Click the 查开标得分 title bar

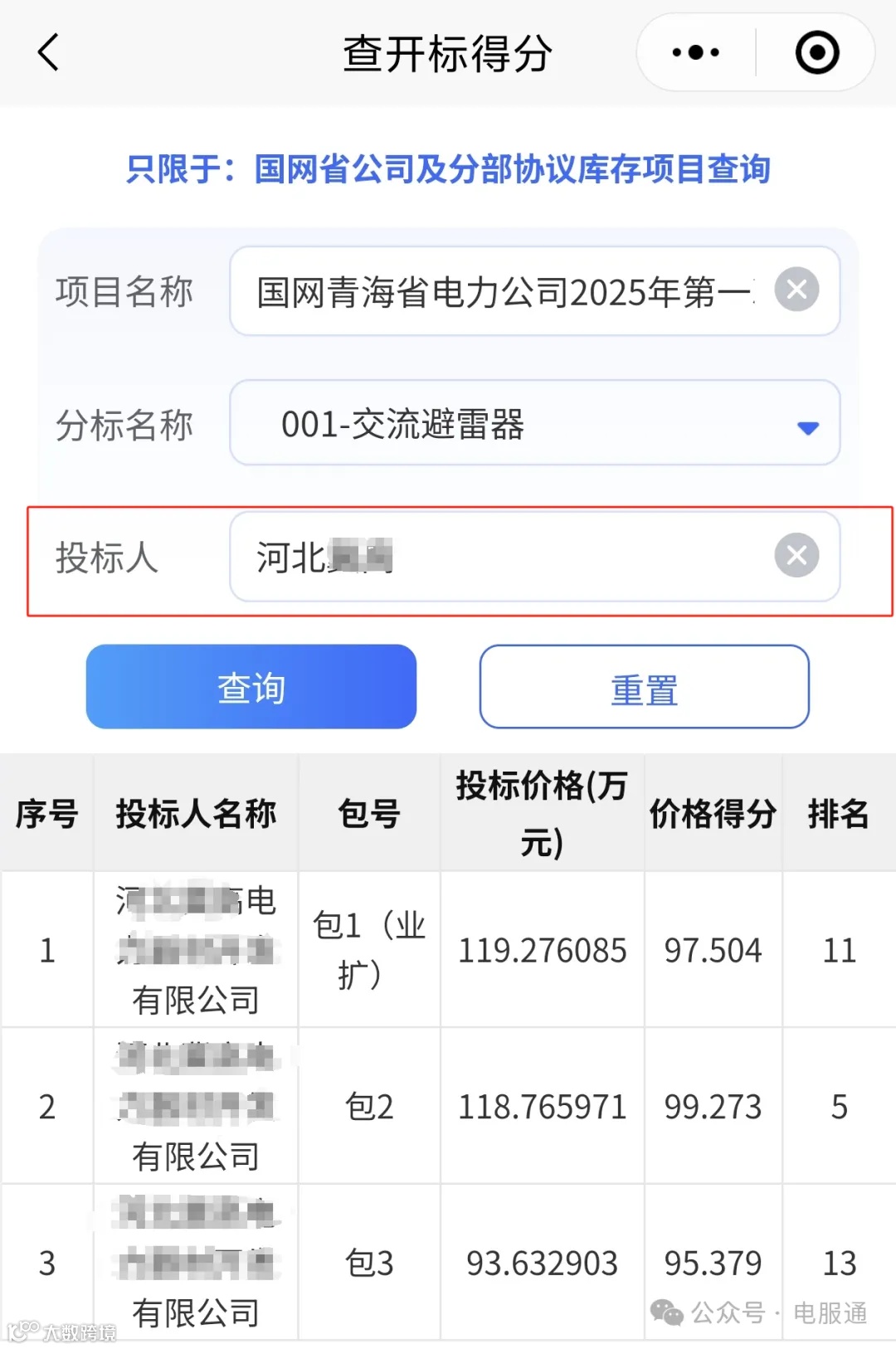tap(448, 52)
